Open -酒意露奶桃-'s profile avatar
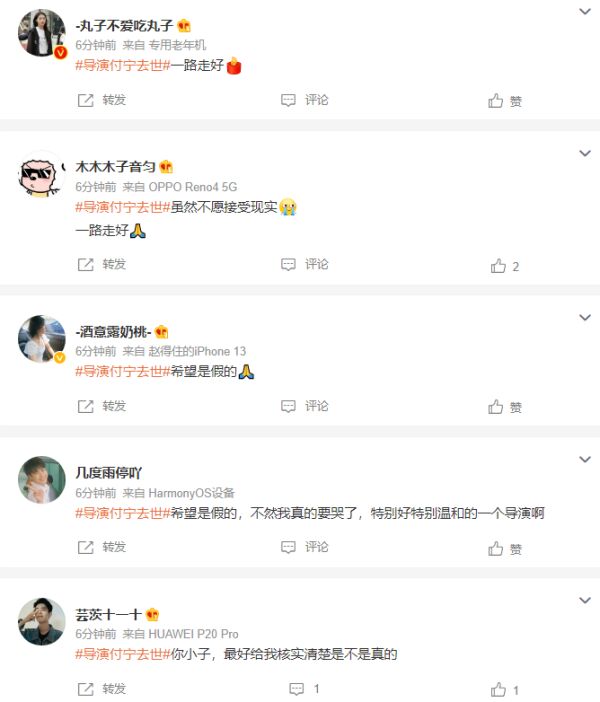 pos(41,342)
